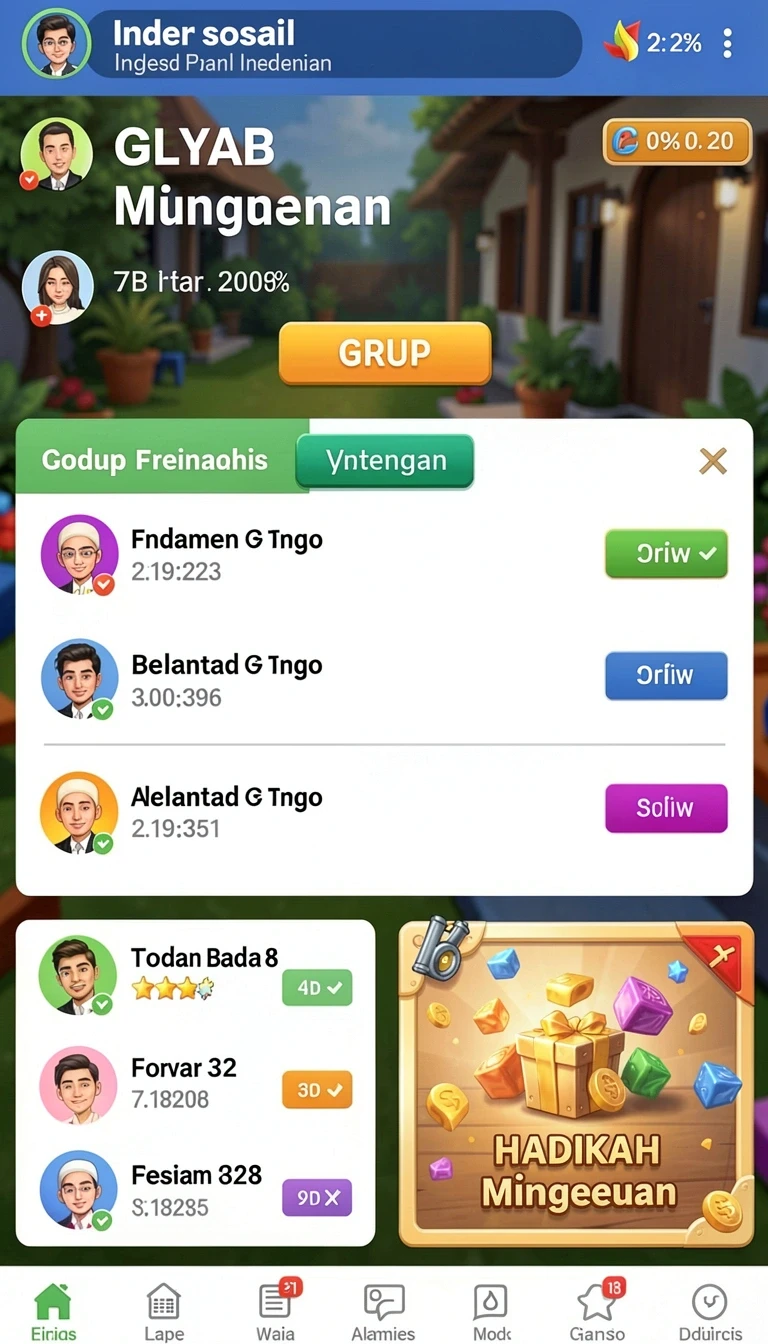
Task: Select the Godup Freinaohis tab
Action: 155,460
